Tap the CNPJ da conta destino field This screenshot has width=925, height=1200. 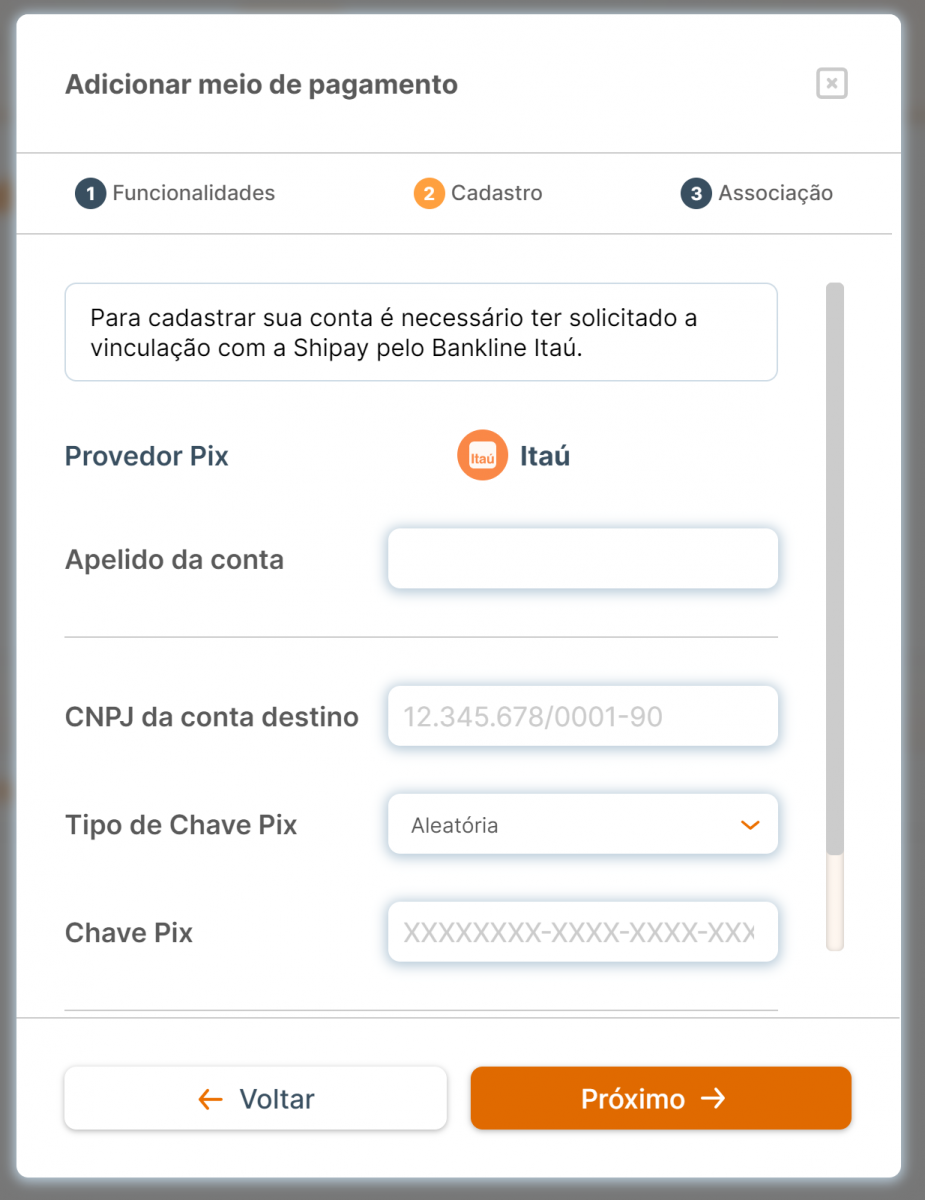pos(582,716)
